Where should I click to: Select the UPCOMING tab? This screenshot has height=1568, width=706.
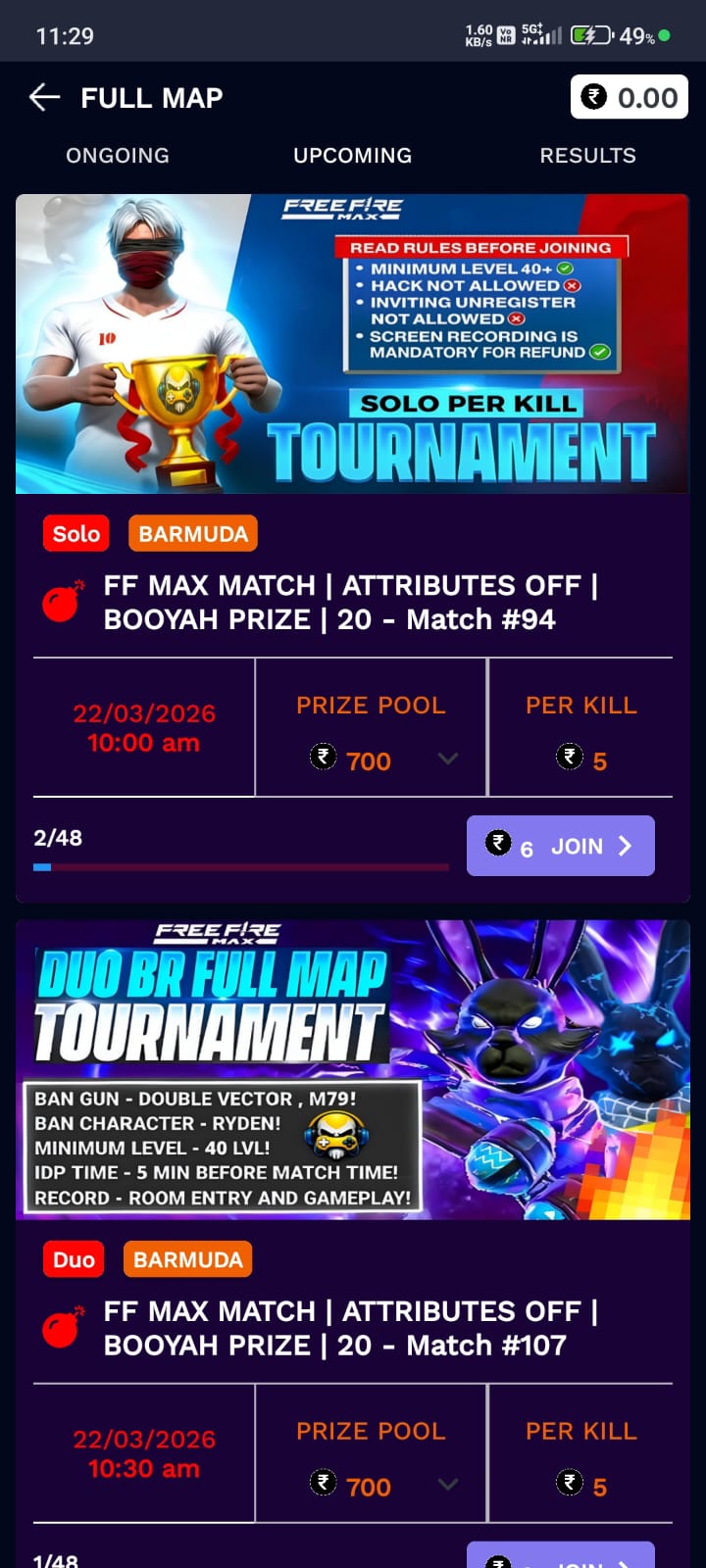[x=352, y=156]
